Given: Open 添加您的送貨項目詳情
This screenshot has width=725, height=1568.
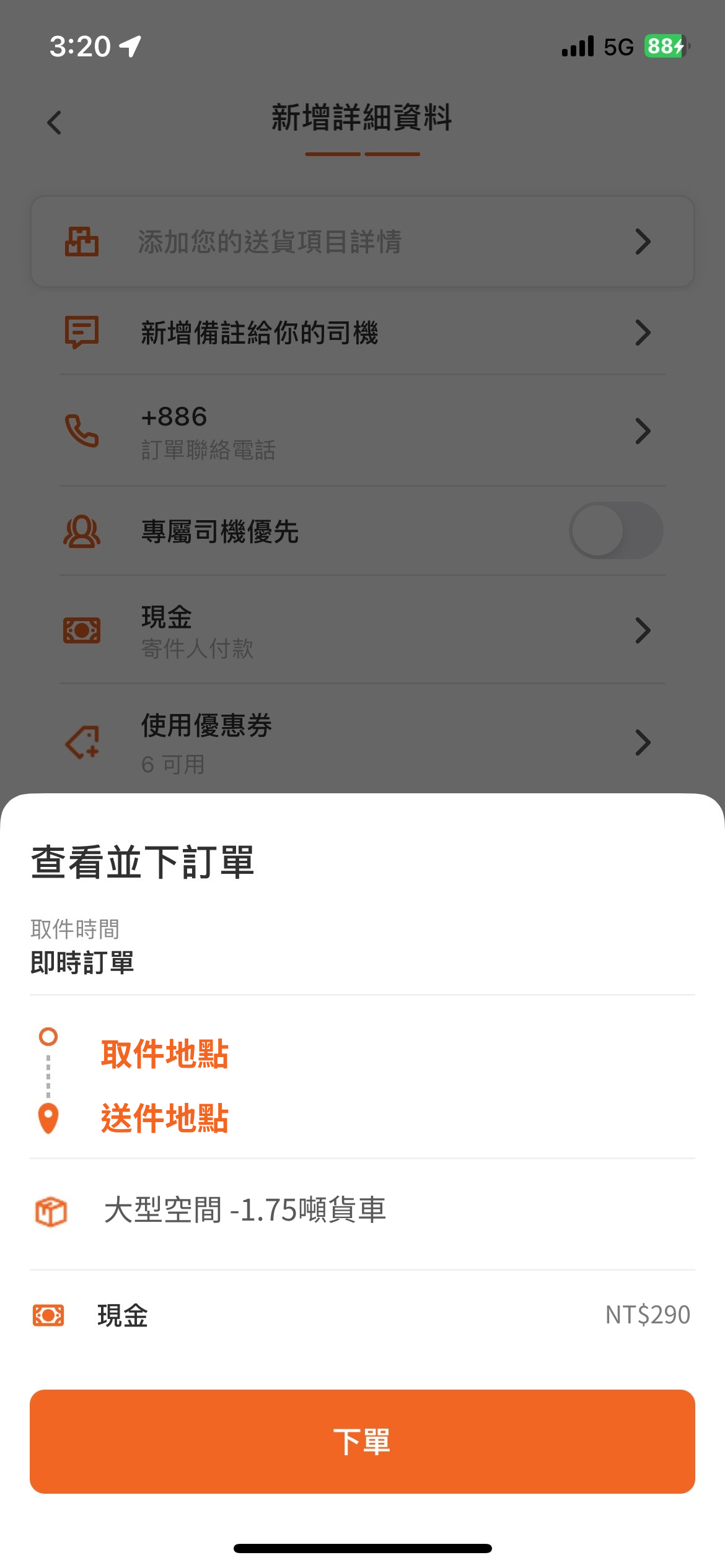Looking at the screenshot, I should point(362,242).
